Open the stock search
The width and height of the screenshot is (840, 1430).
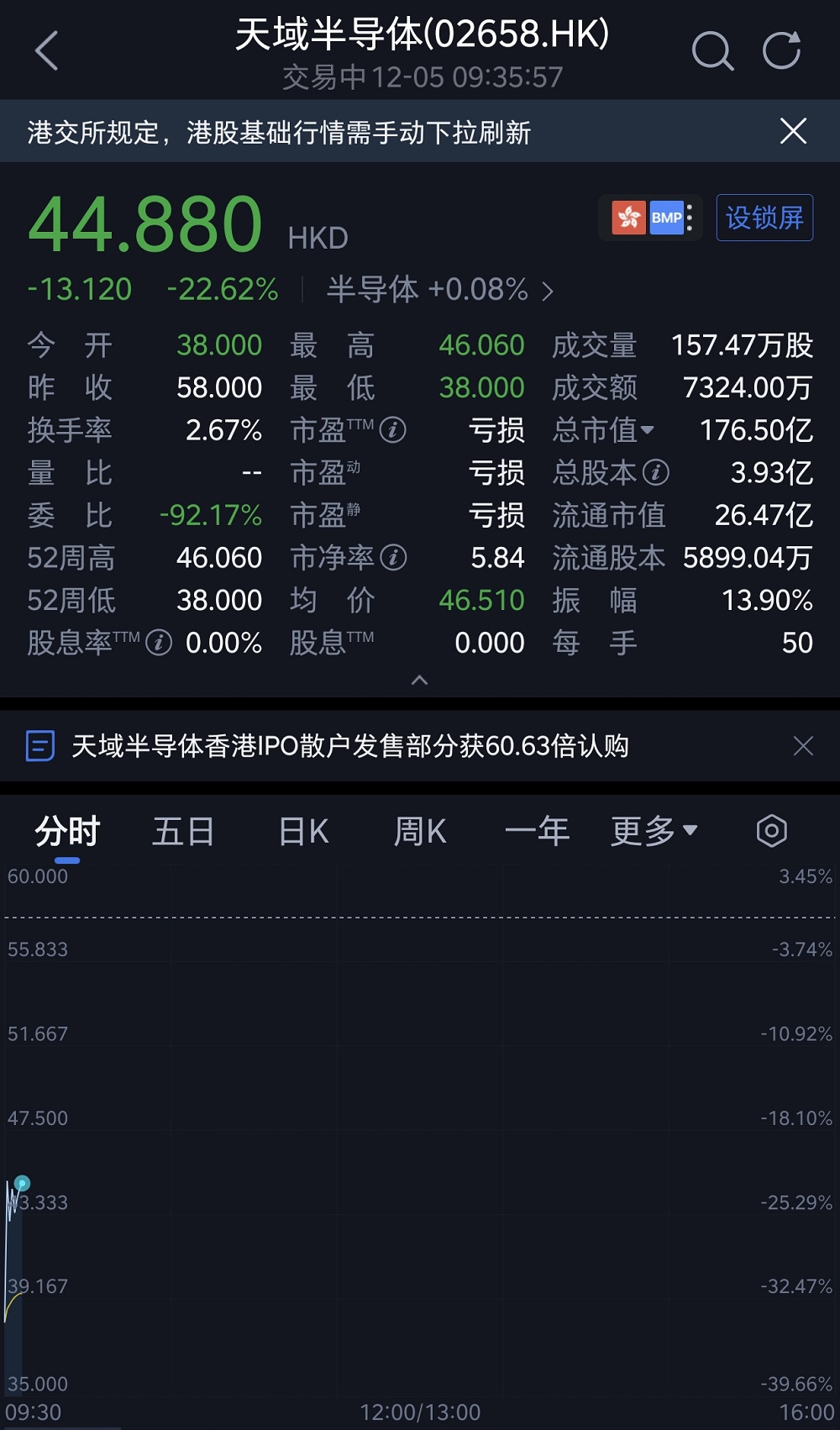point(713,50)
